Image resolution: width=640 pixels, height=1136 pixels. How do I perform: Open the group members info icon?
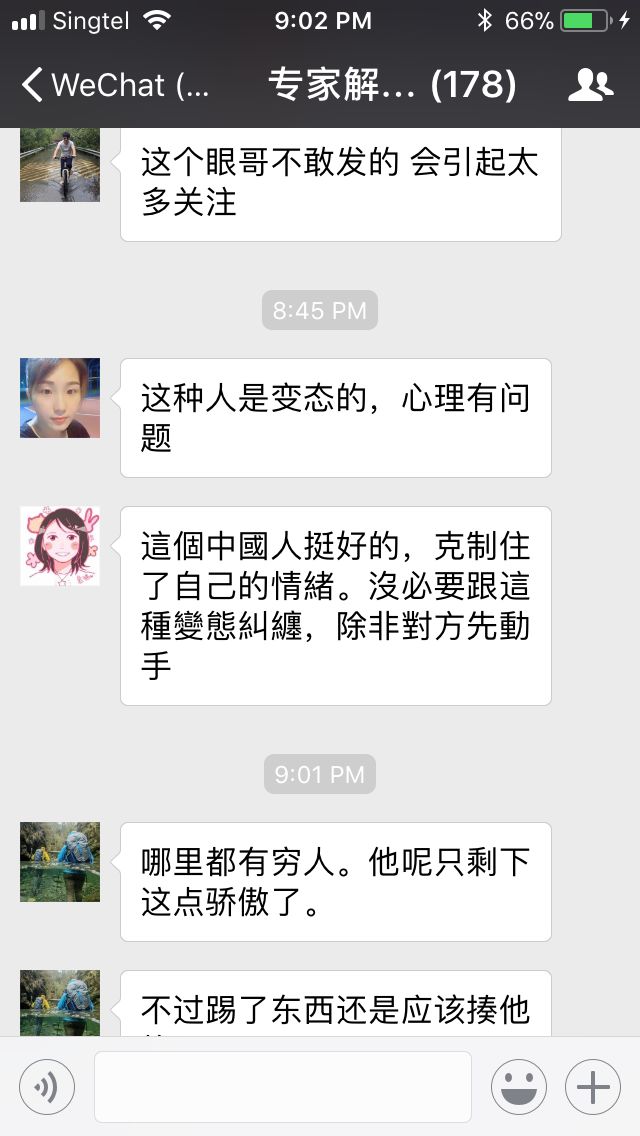point(590,86)
